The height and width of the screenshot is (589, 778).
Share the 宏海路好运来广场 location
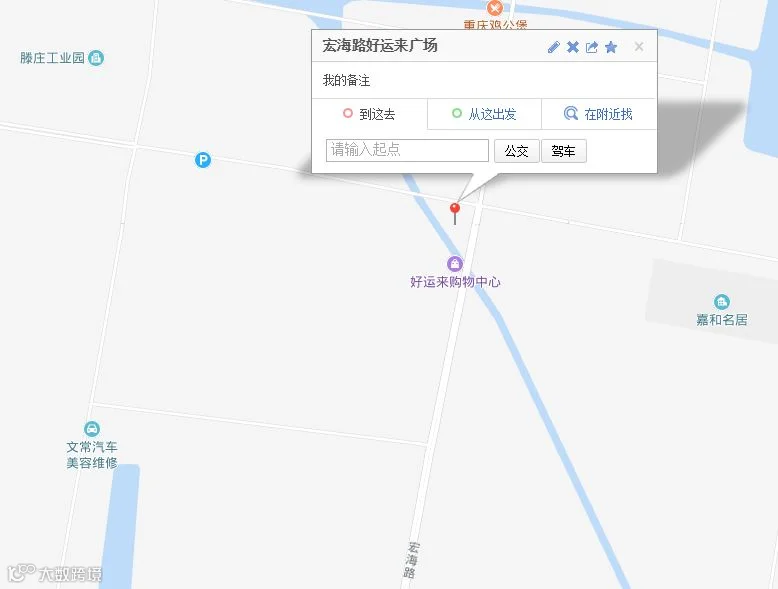(x=591, y=47)
